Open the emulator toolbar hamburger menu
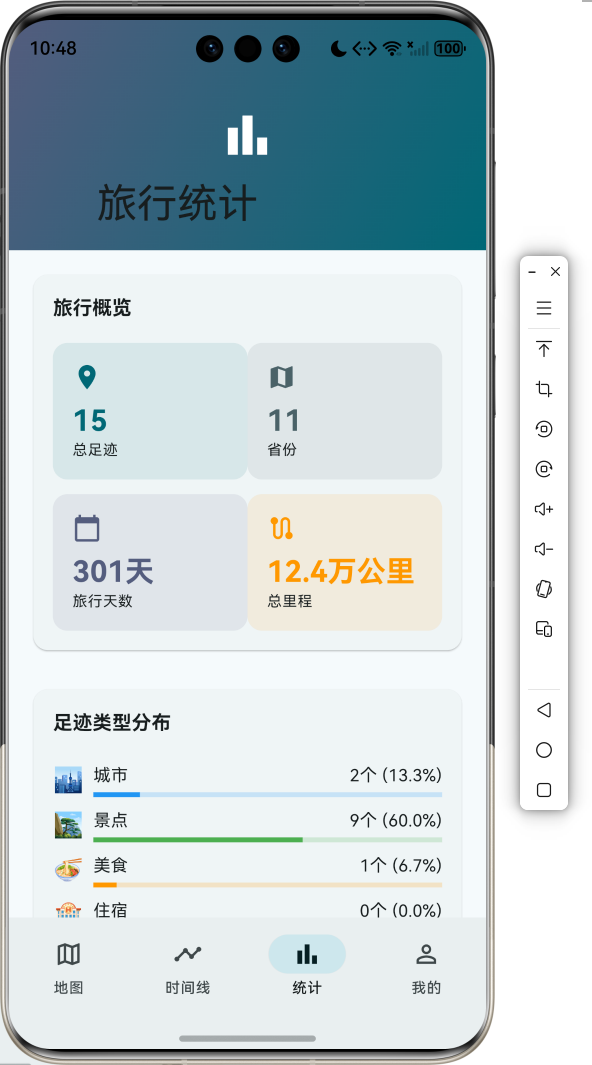 click(x=544, y=308)
